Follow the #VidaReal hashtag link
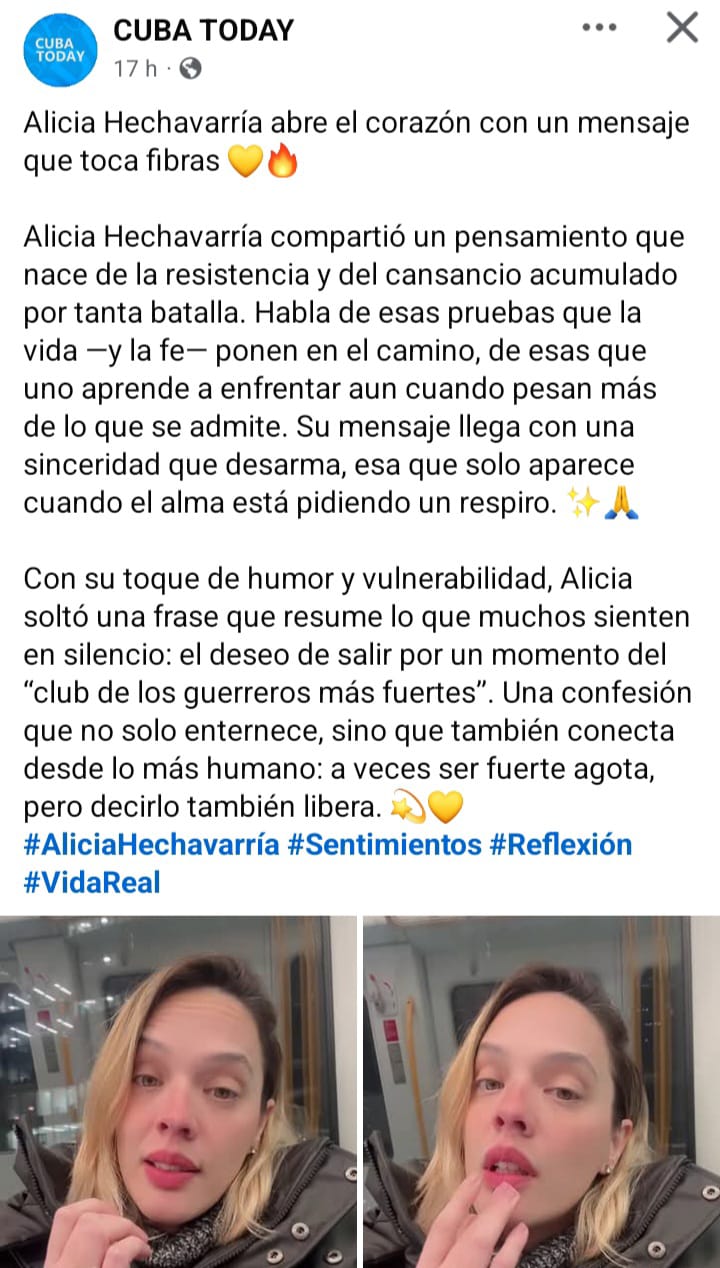Image resolution: width=720 pixels, height=1268 pixels. [x=92, y=883]
